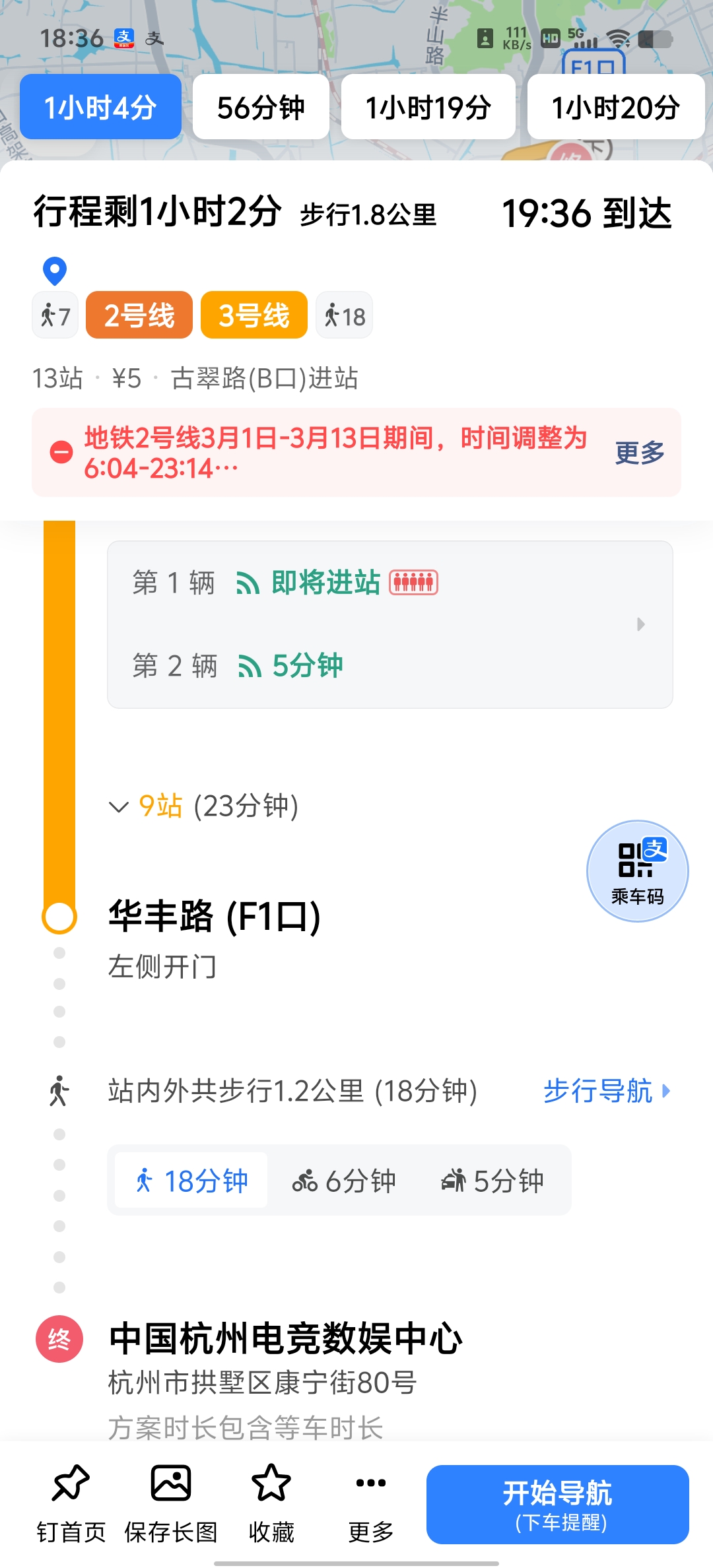Select the 5分钟 taxi option
The height and width of the screenshot is (1568, 713).
pos(492,1181)
